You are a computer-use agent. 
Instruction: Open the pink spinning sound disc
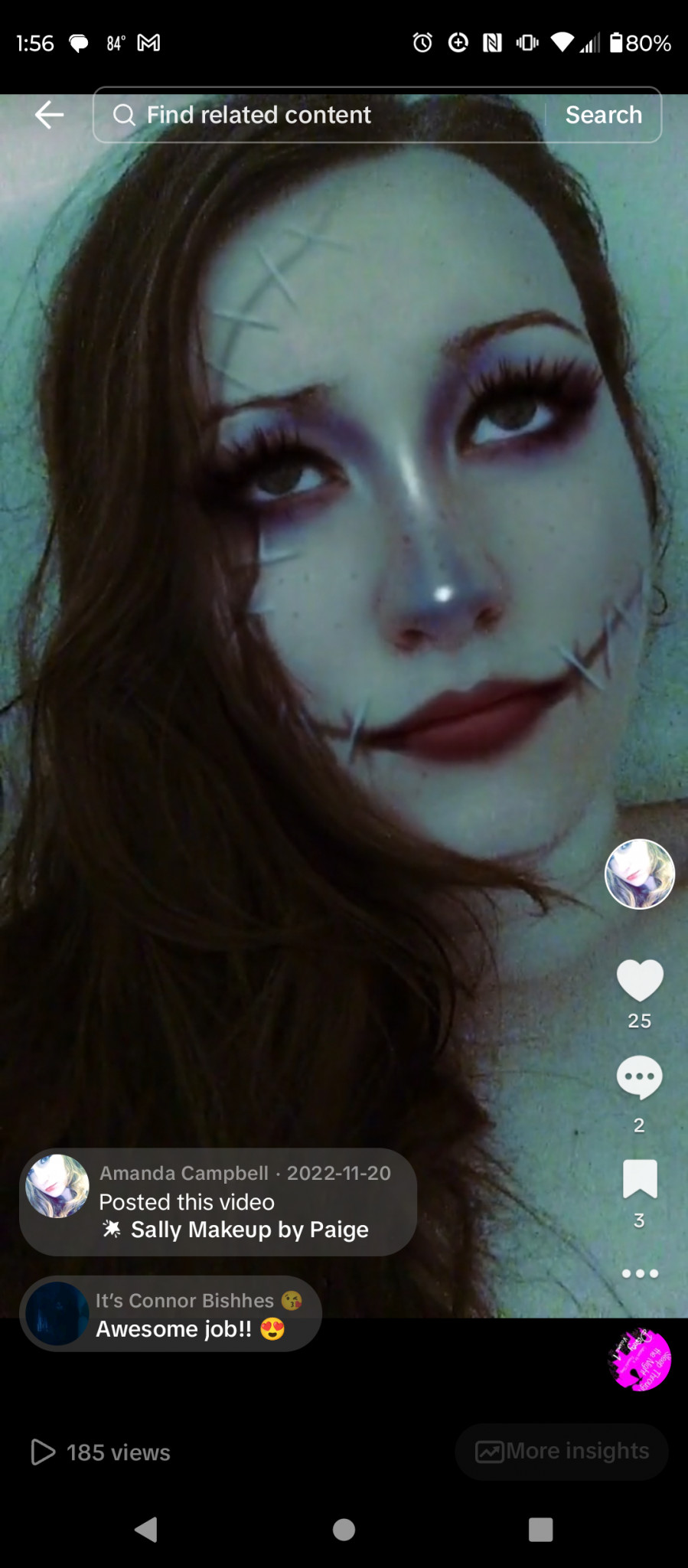pyautogui.click(x=640, y=1360)
